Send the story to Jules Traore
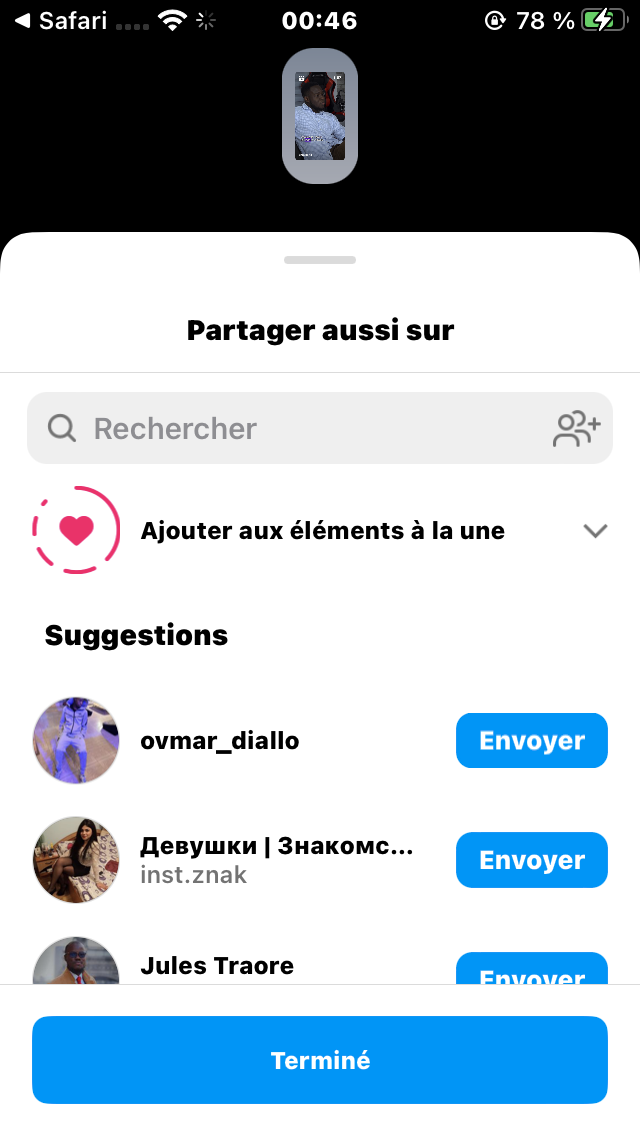This screenshot has width=640, height=1136. [x=531, y=970]
